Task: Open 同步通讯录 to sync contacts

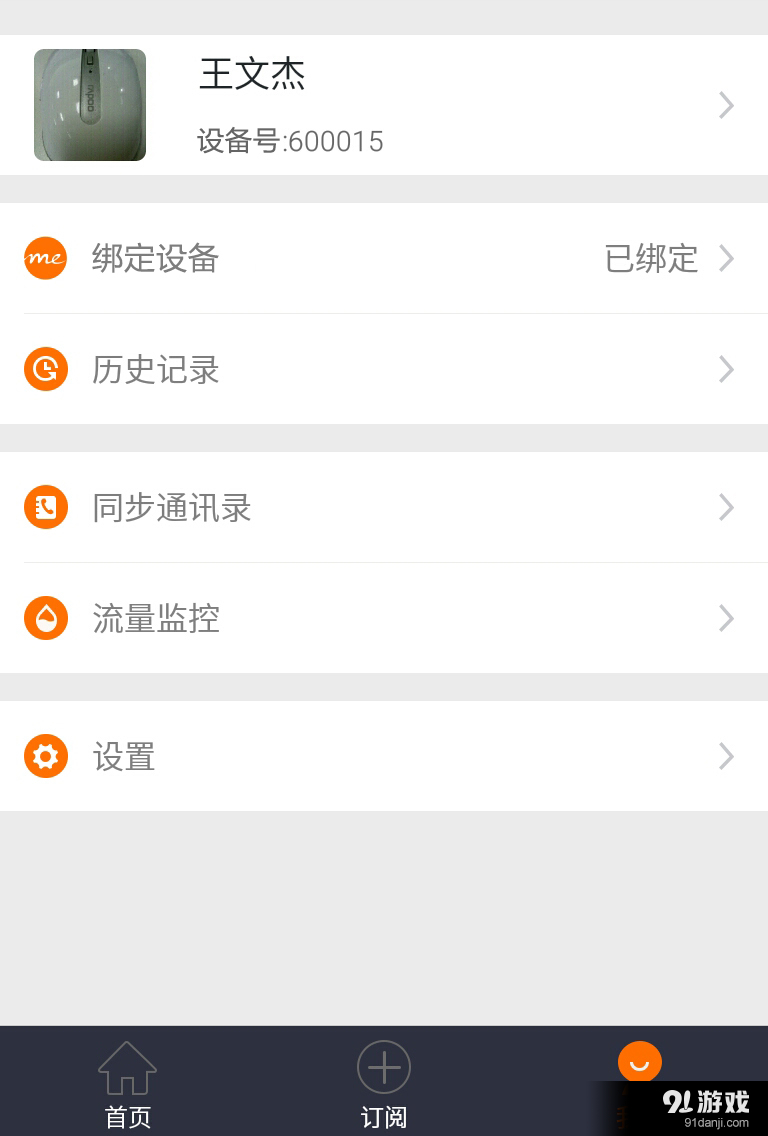Action: 170,507
